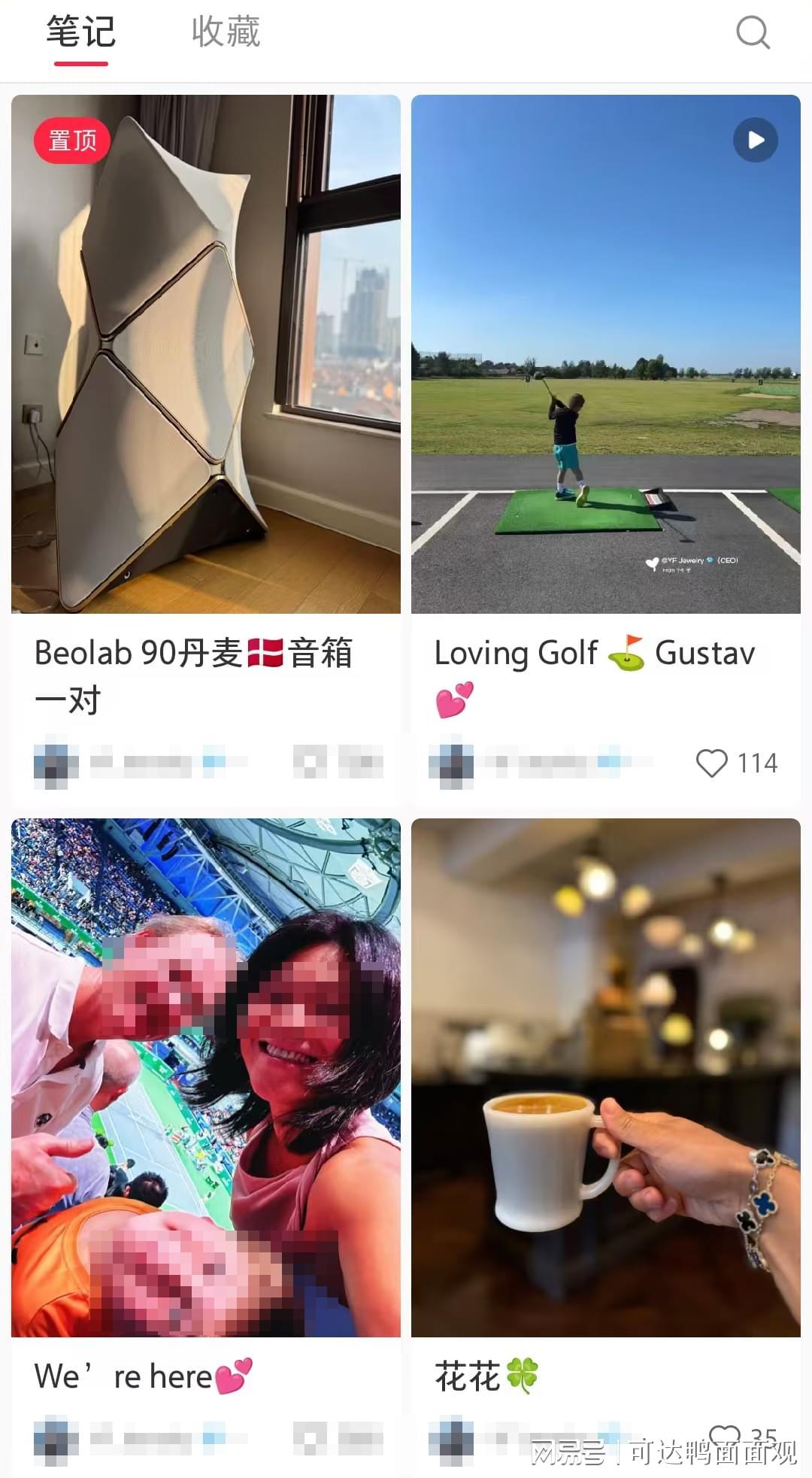
Task: Like the Loving Golf Gustav post
Action: pyautogui.click(x=712, y=763)
